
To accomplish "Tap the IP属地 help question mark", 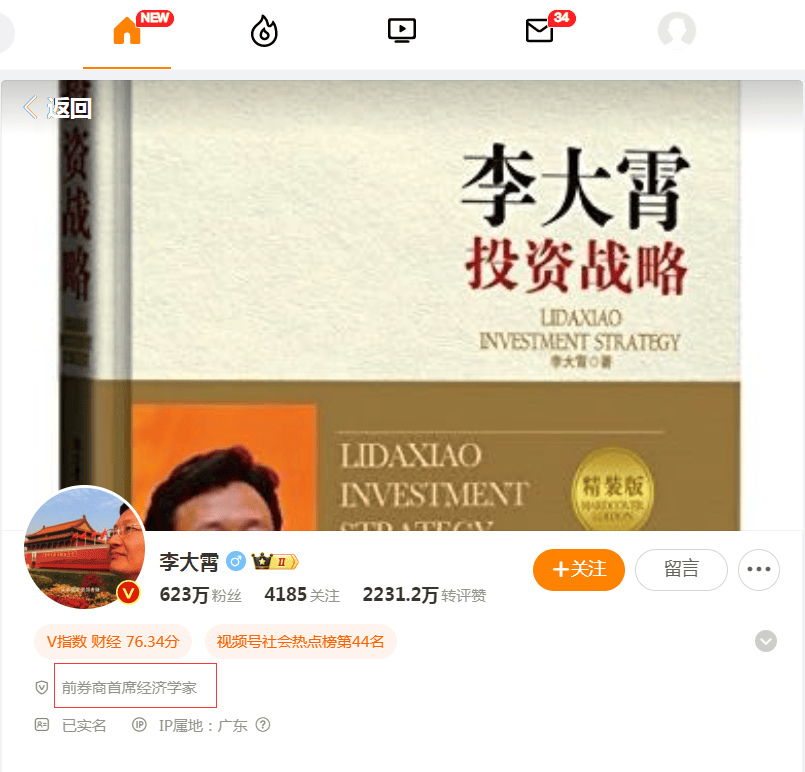I will pos(263,725).
